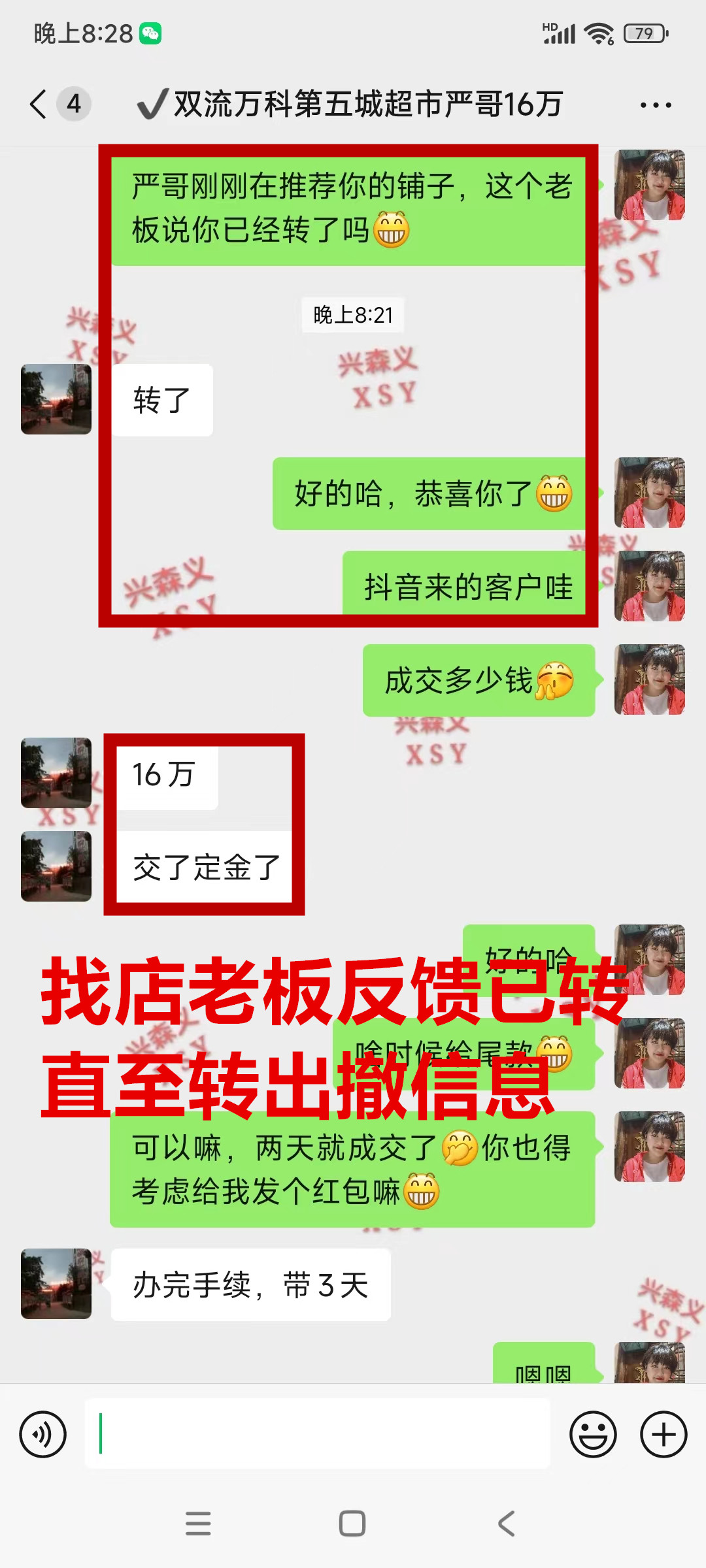Open the chat info overflow menu

655,105
